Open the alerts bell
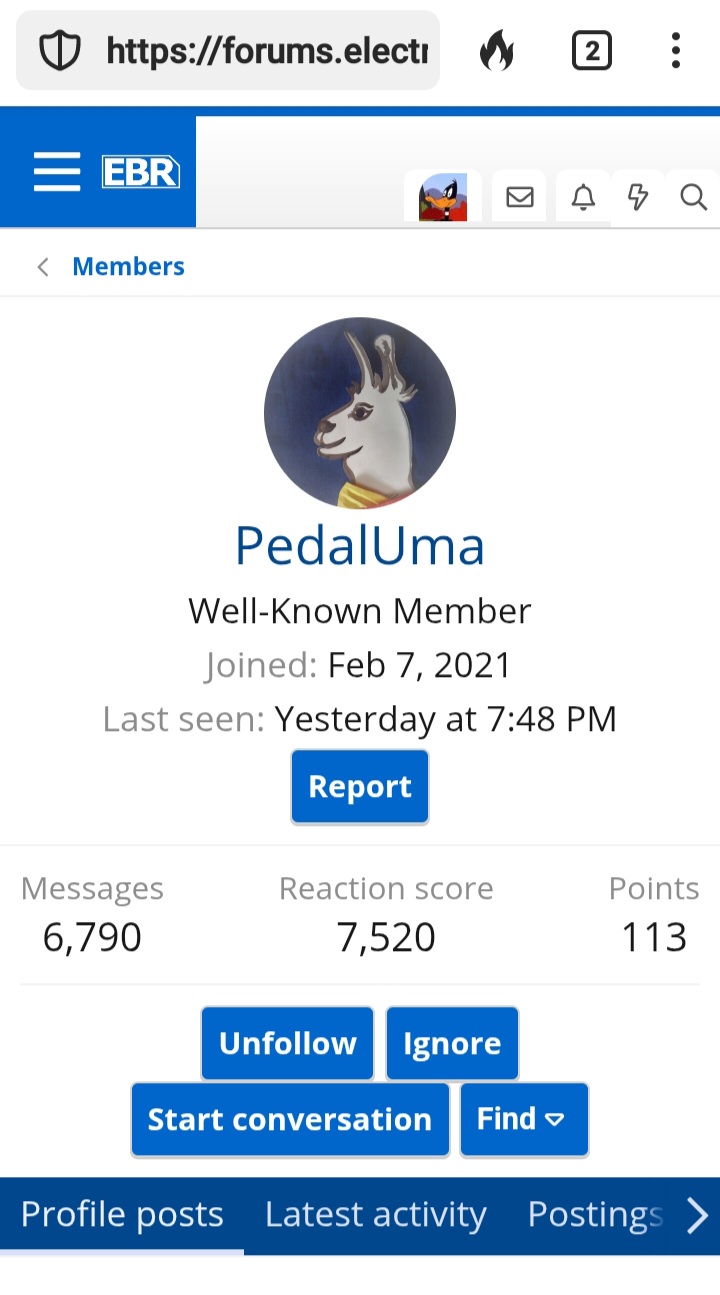The height and width of the screenshot is (1295, 720). click(583, 197)
